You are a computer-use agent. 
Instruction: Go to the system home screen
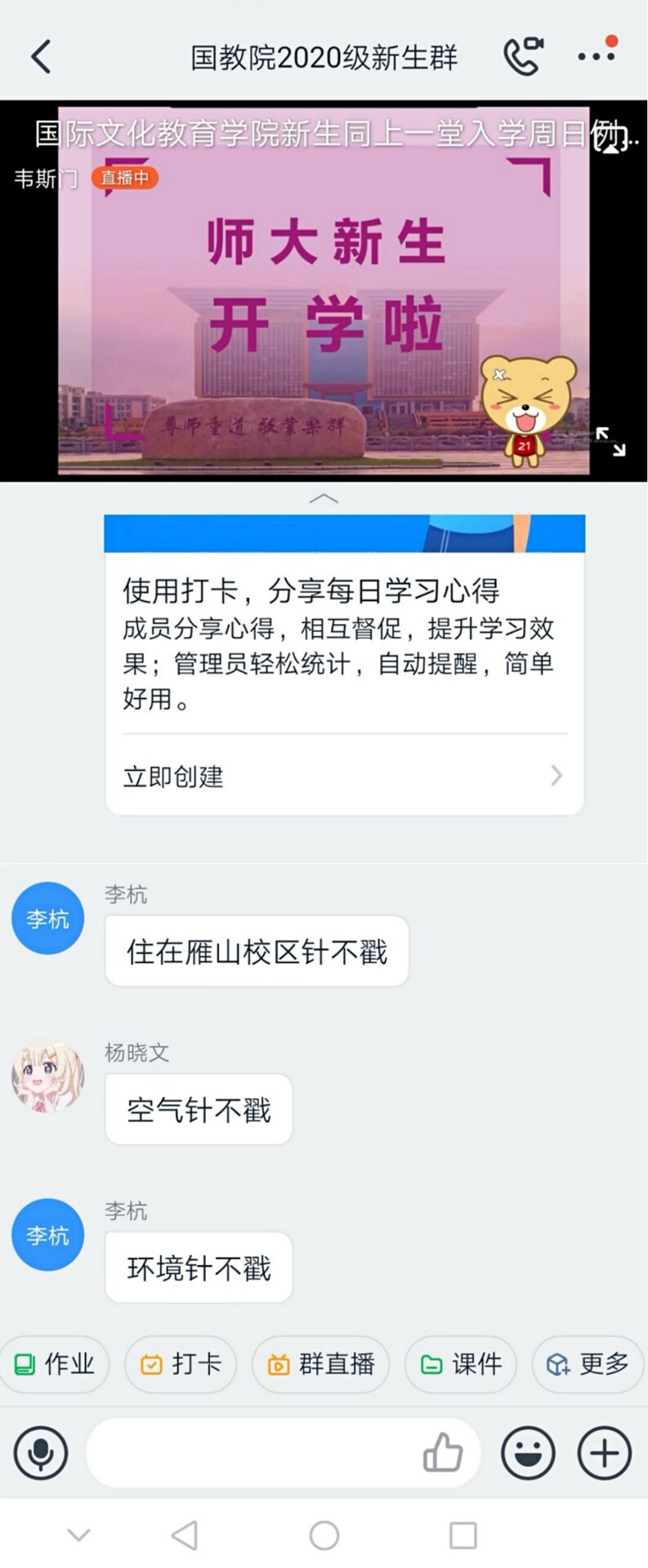pos(324,1535)
